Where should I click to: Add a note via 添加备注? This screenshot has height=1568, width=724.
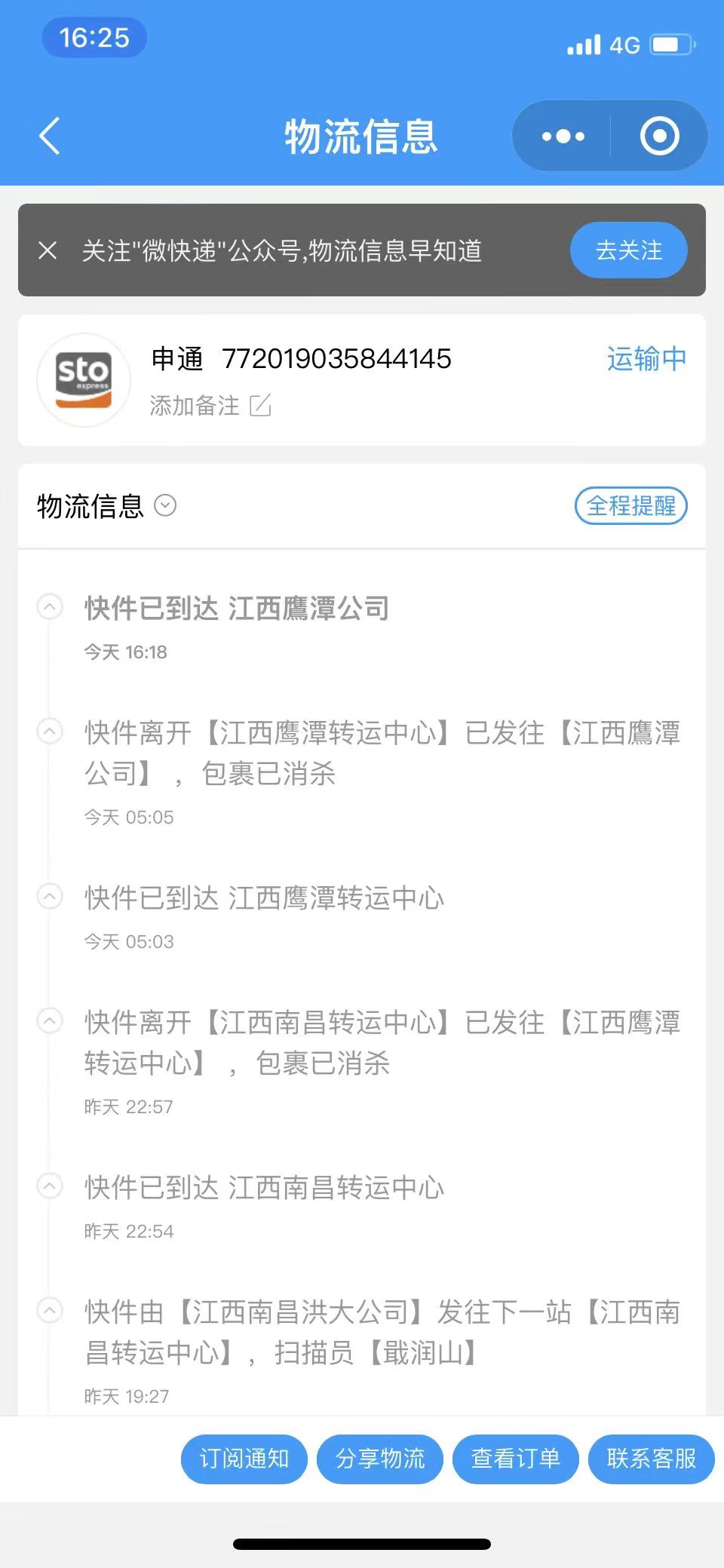tap(210, 406)
